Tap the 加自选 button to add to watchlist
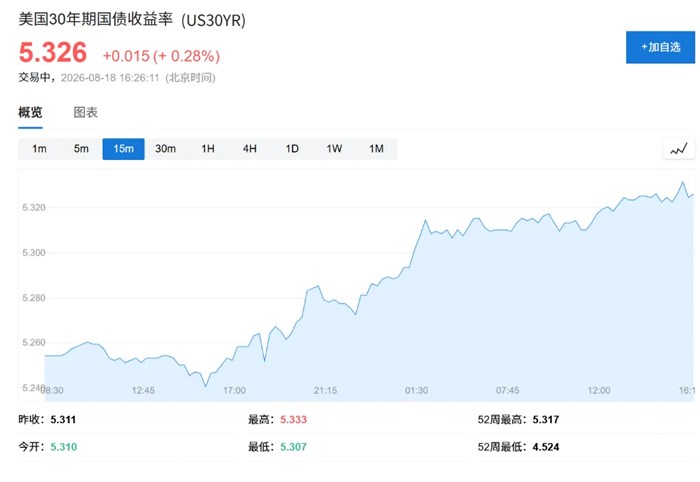 pyautogui.click(x=660, y=47)
